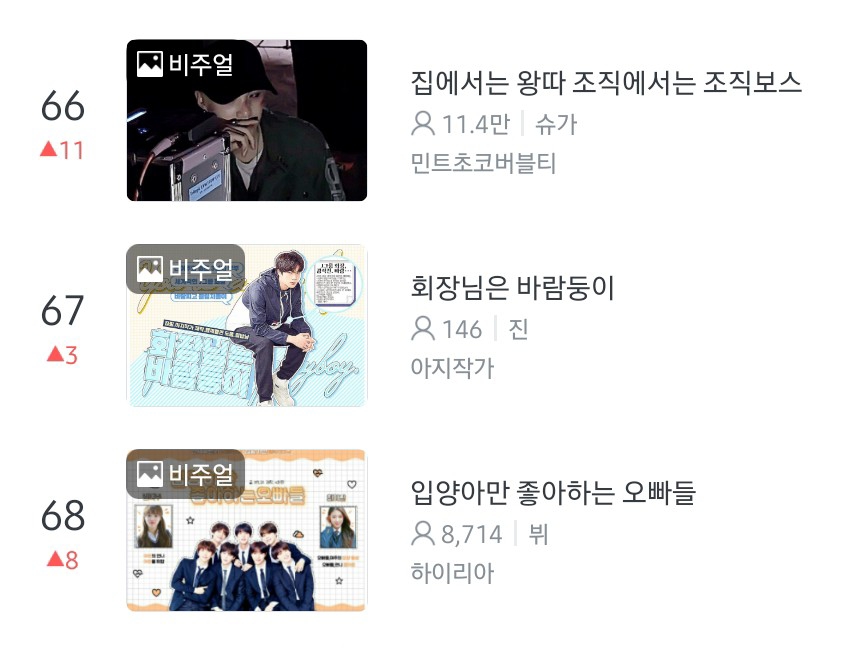
Task: View cover thumbnail of rank 68 story
Action: (x=247, y=530)
